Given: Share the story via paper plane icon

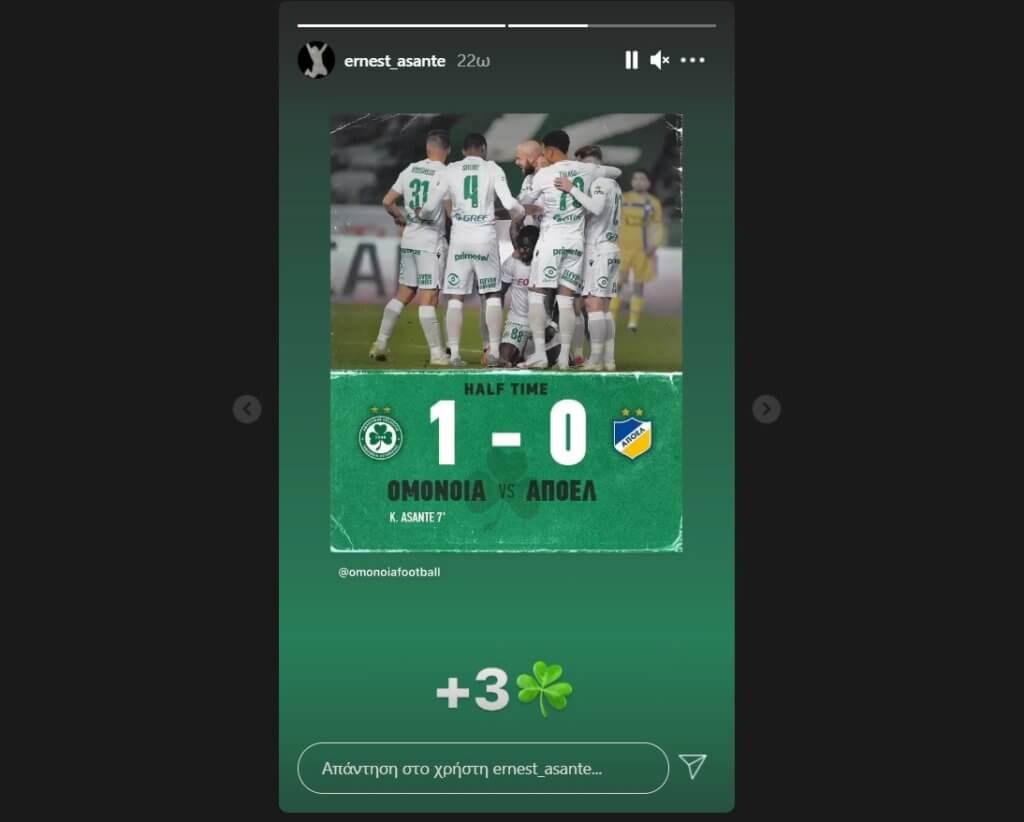Looking at the screenshot, I should pos(692,767).
